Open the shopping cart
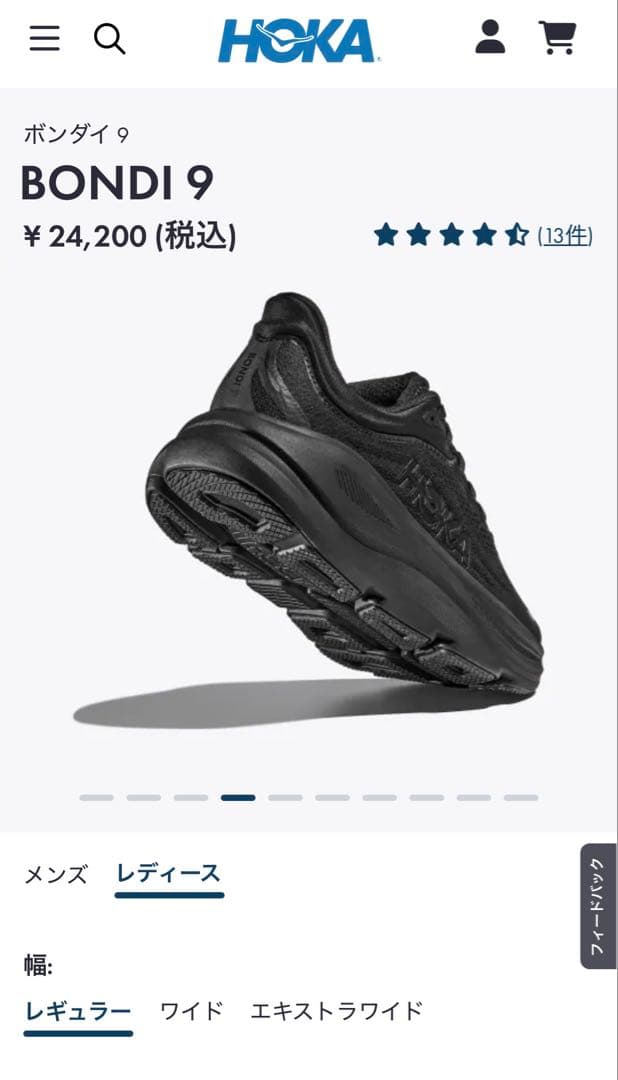This screenshot has width=618, height=1080. coord(557,38)
